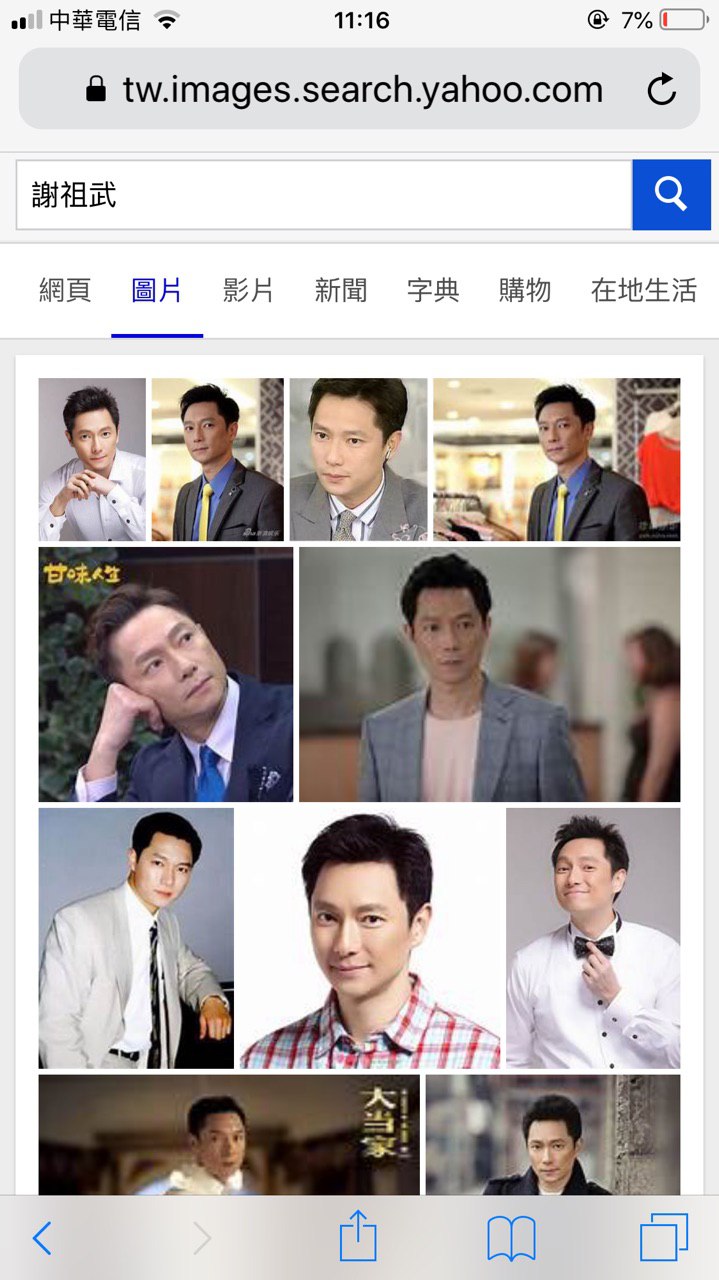Open the black bow tie image result
Image resolution: width=719 pixels, height=1280 pixels.
click(x=593, y=938)
